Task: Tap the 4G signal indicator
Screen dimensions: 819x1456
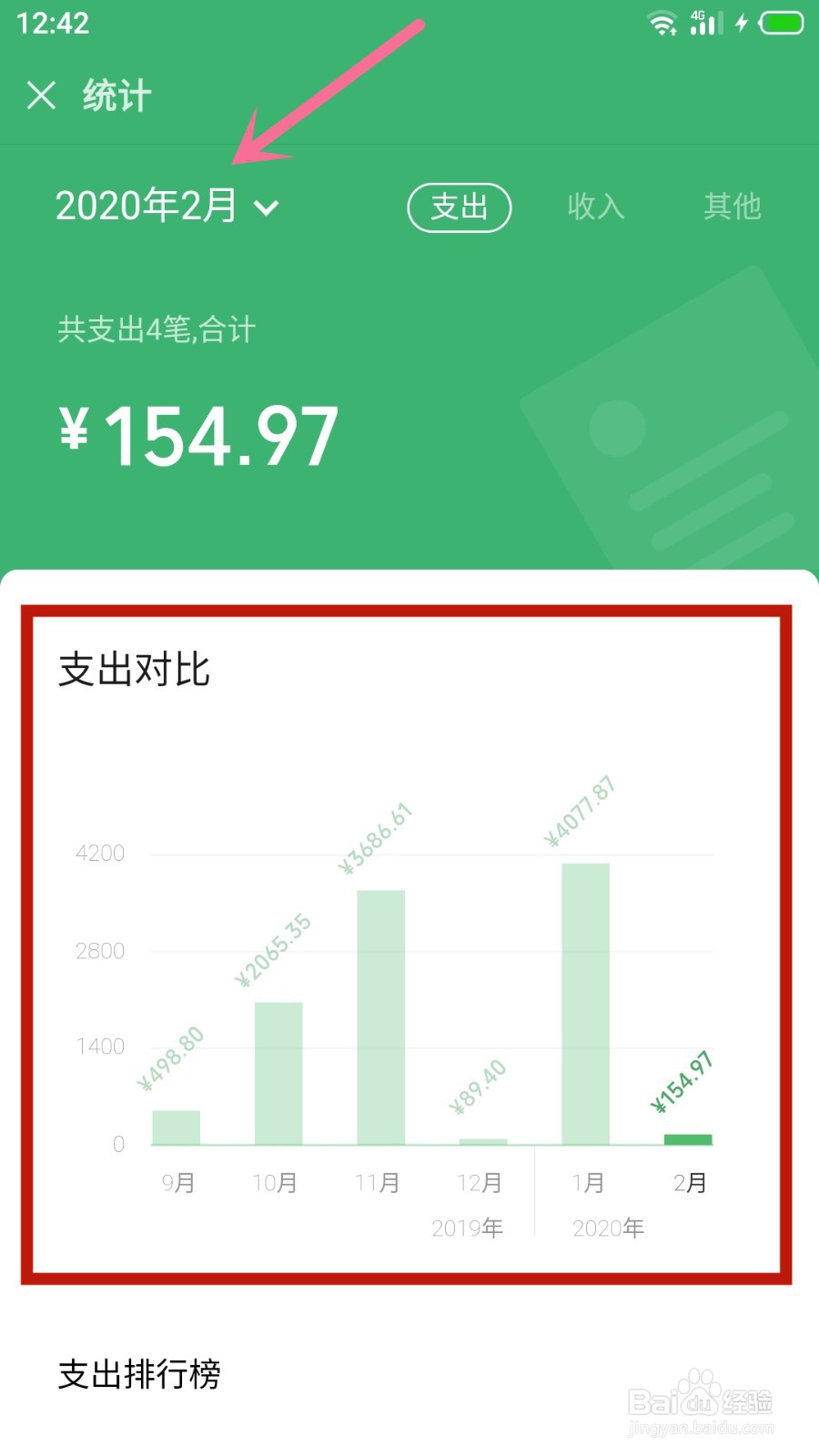Action: [705, 23]
